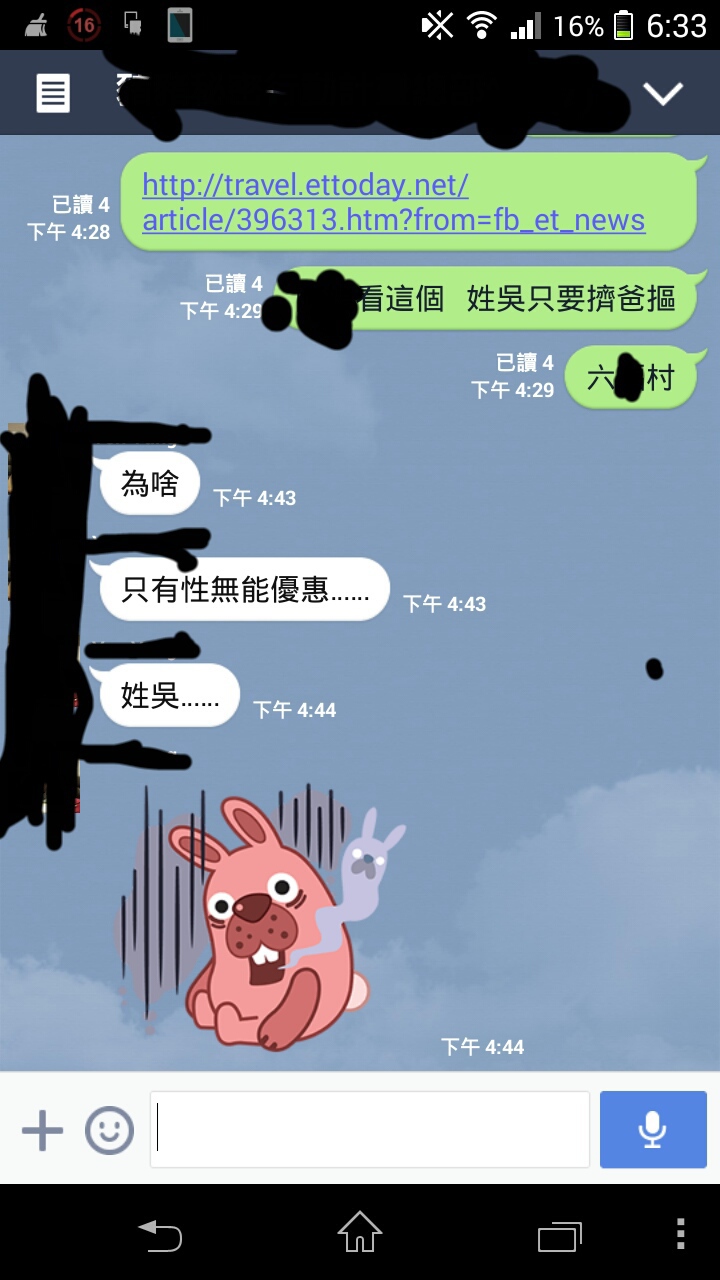Focus the message text field

(x=370, y=1130)
